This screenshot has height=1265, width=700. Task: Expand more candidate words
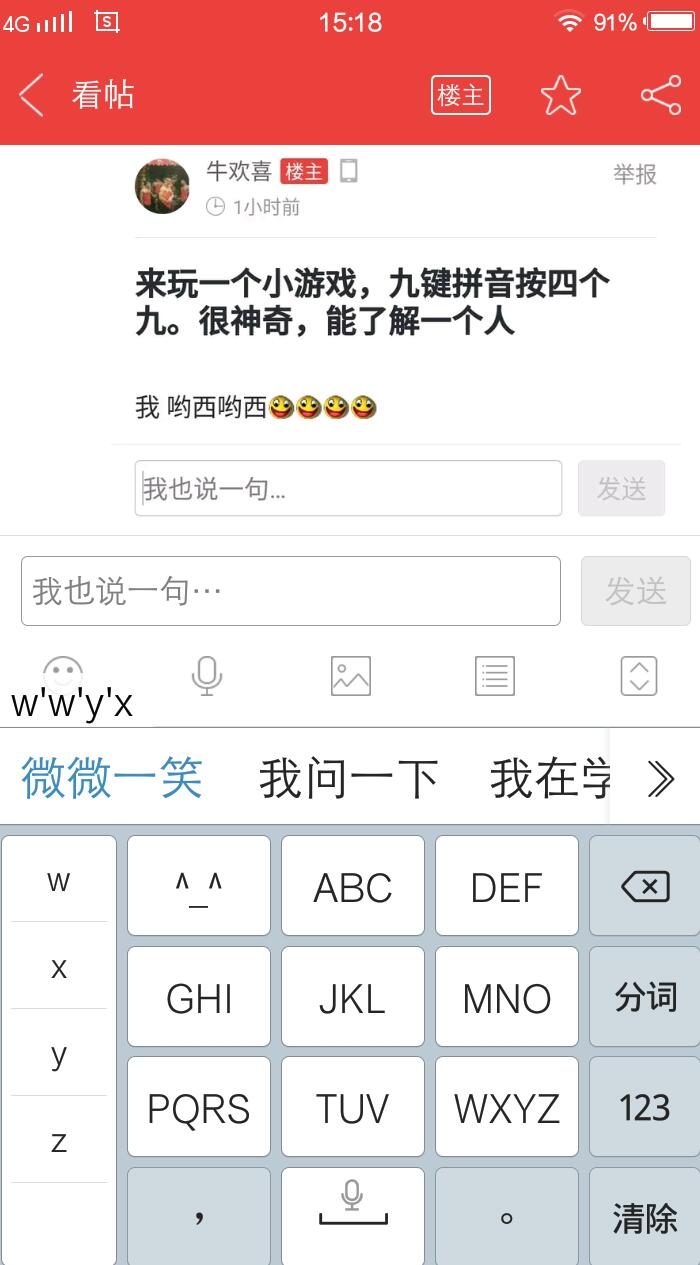(x=659, y=778)
